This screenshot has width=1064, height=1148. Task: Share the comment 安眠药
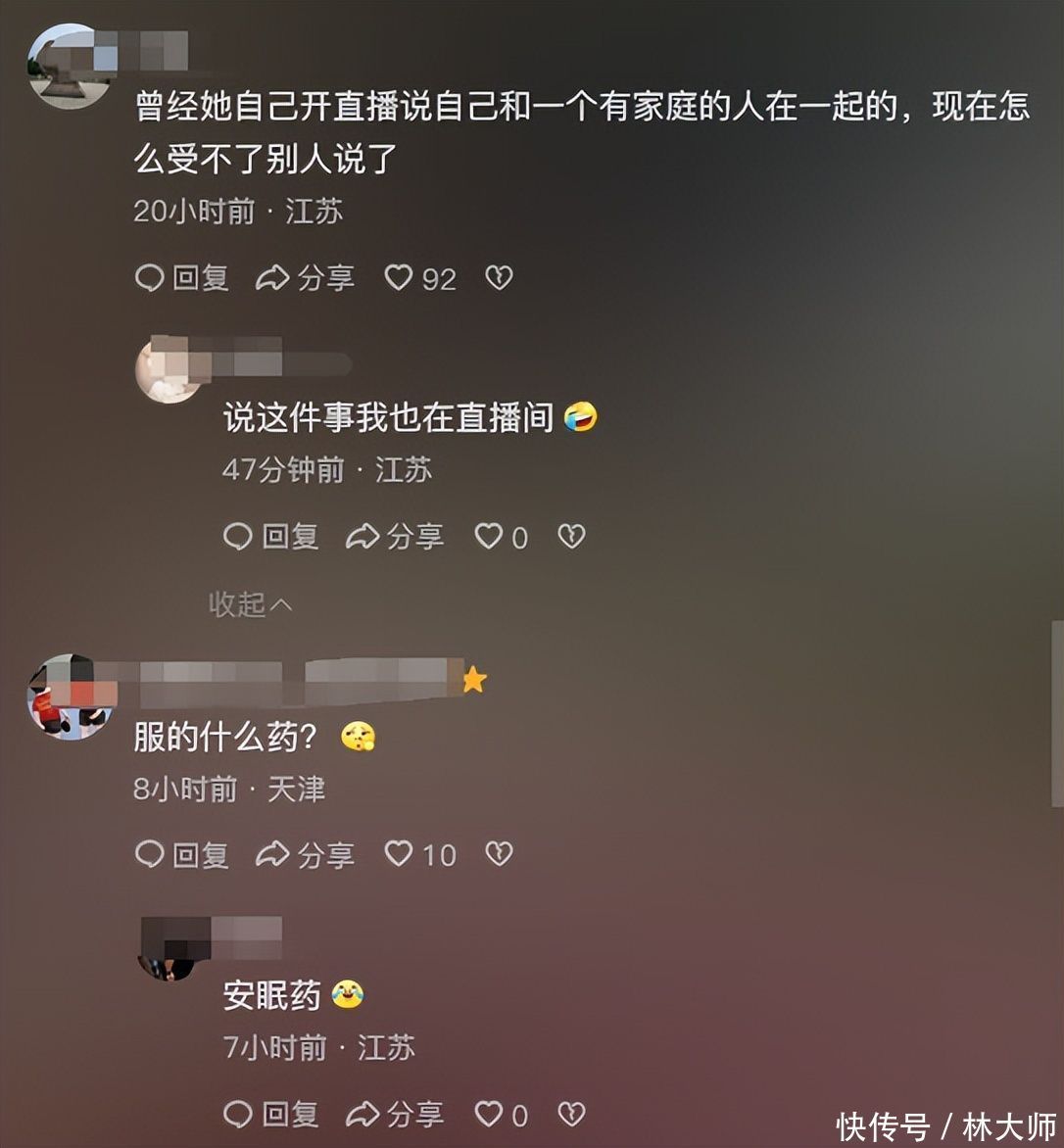point(394,1114)
